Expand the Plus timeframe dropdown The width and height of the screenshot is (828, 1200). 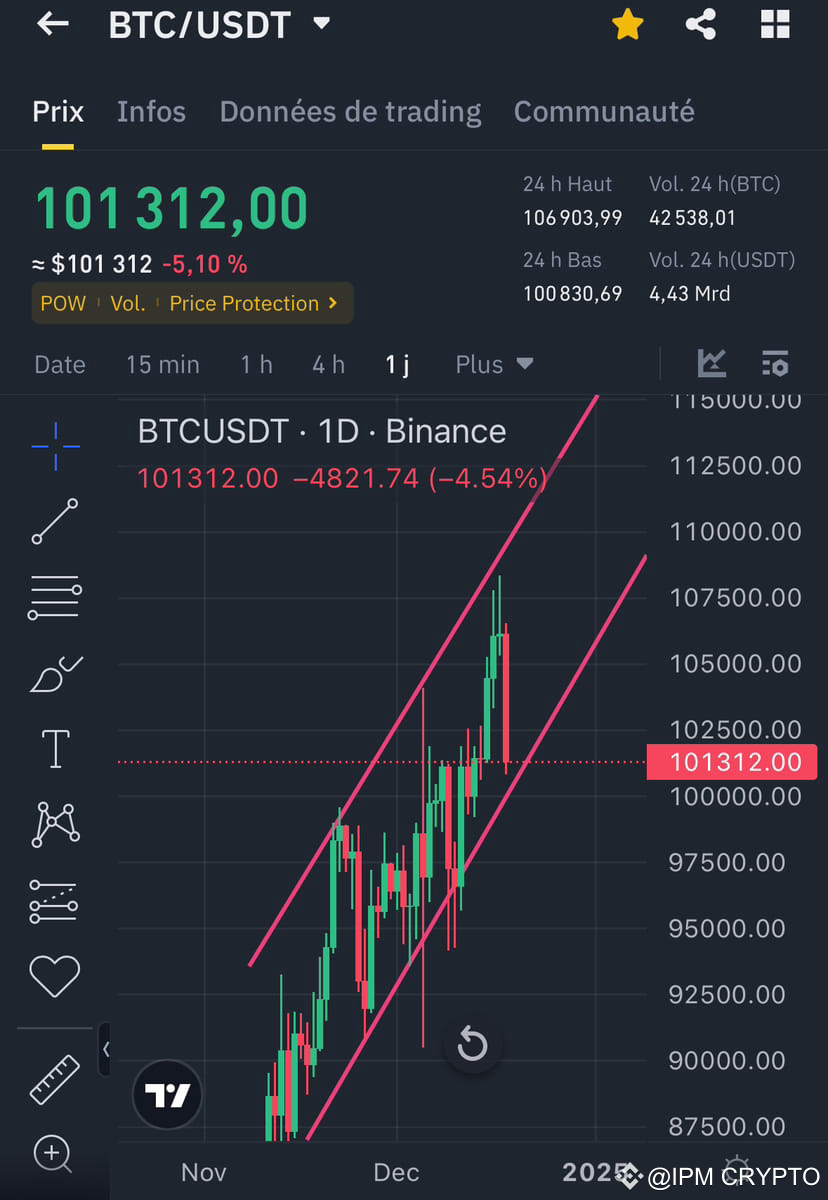[494, 364]
